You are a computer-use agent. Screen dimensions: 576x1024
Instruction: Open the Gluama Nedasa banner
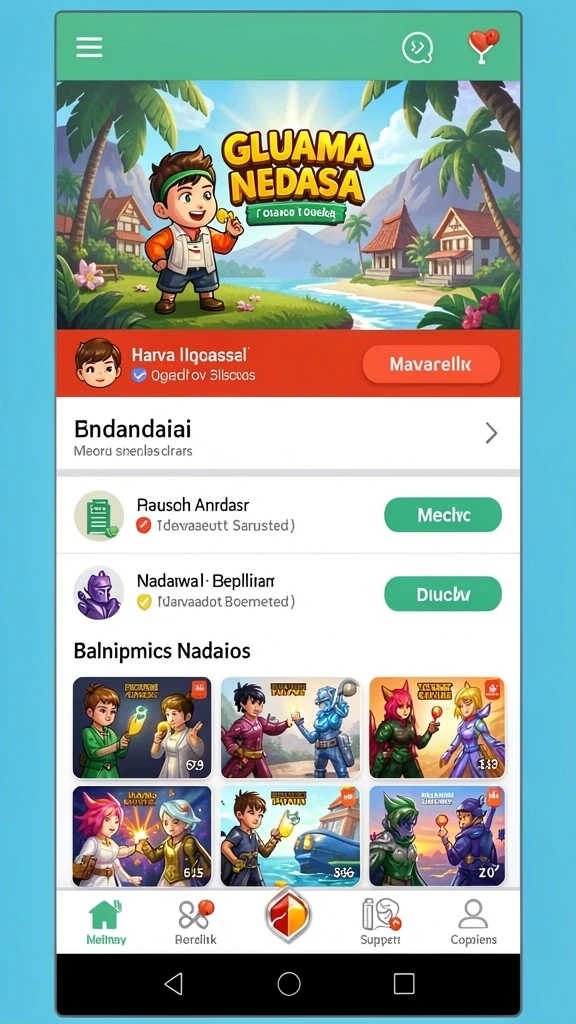click(288, 205)
